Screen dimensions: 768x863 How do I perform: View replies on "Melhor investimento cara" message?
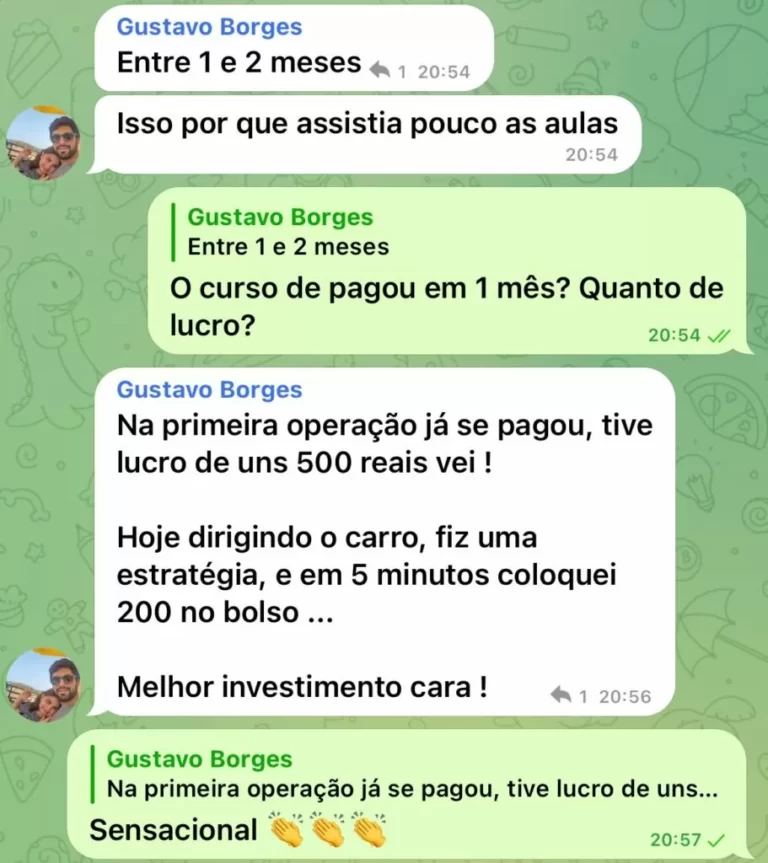point(569,695)
